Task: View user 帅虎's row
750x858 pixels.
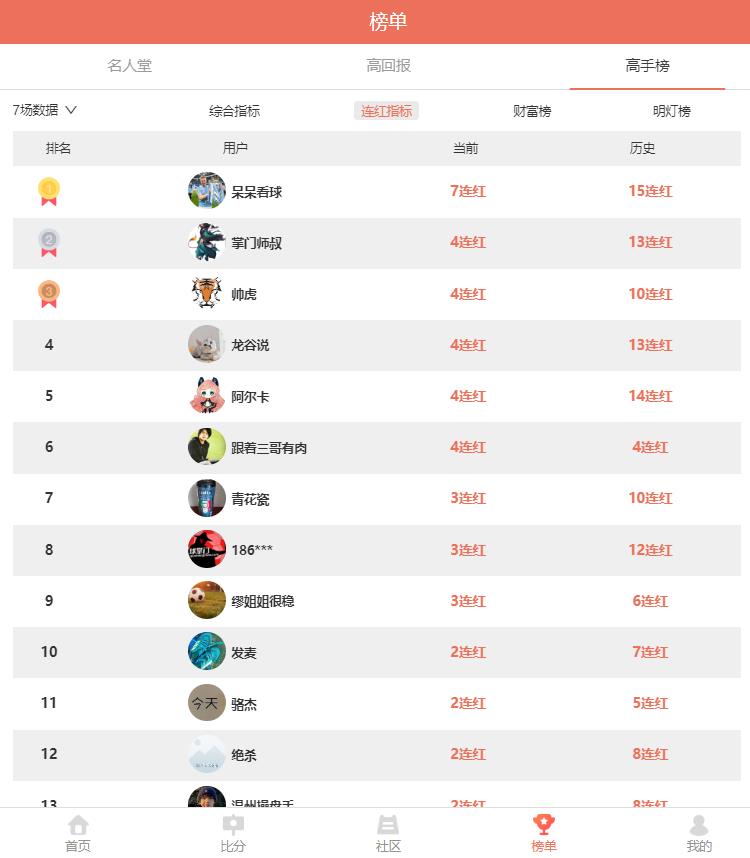Action: click(x=244, y=294)
